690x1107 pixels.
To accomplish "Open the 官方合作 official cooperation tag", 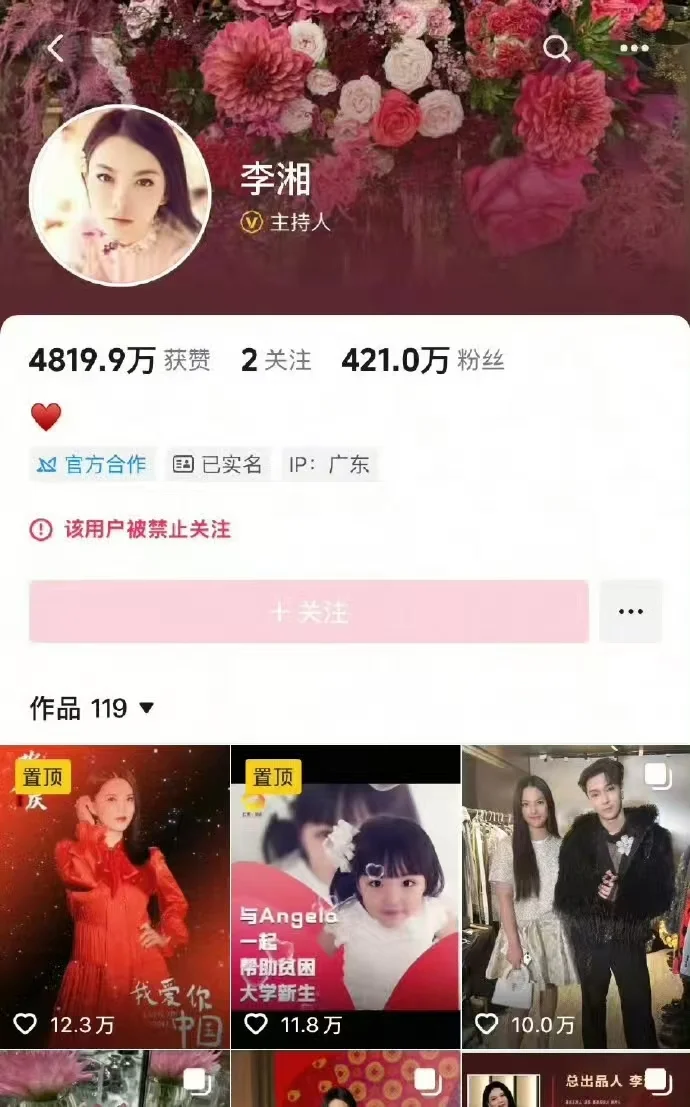I will 92,464.
